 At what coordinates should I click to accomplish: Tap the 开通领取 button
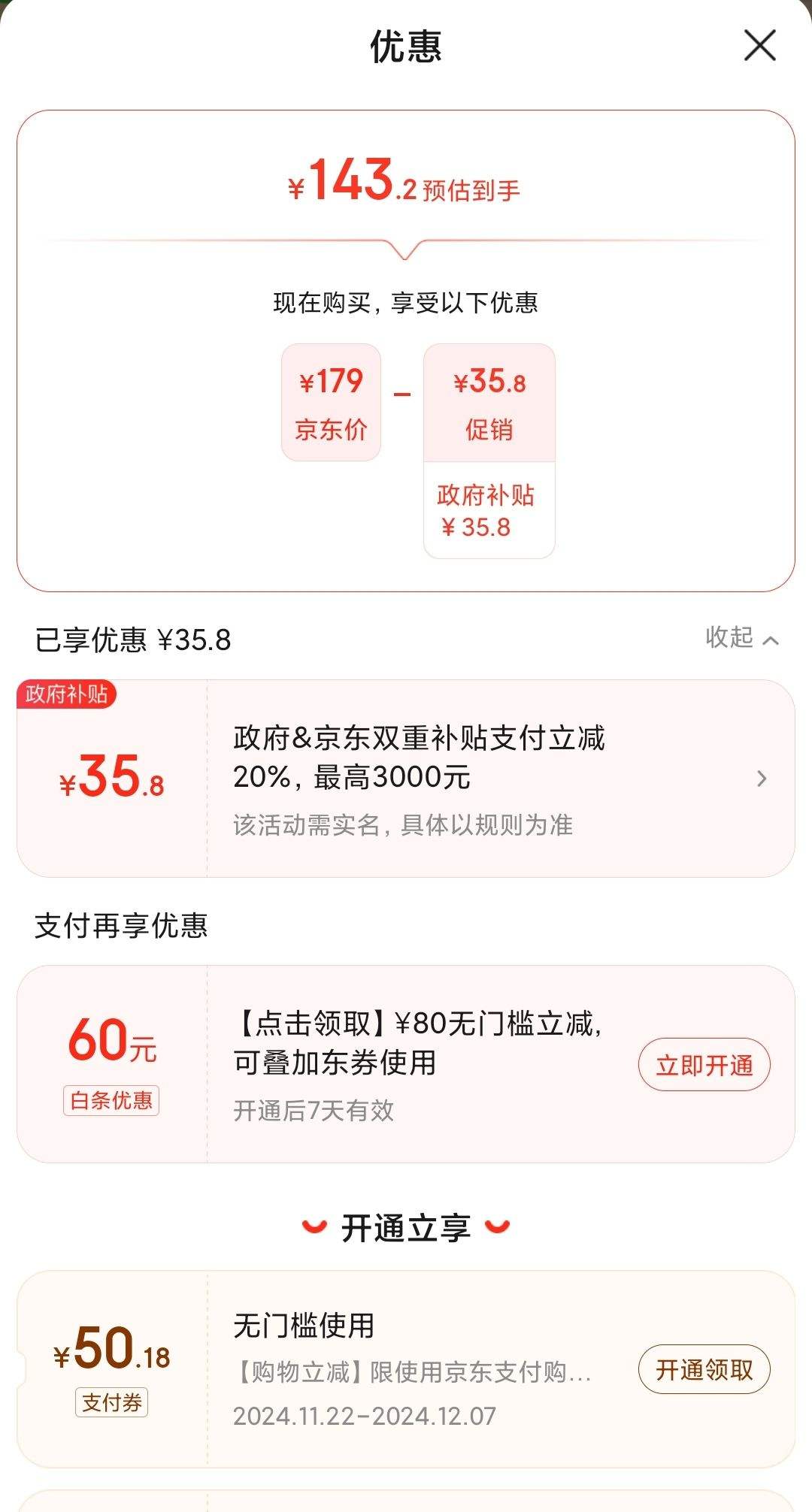click(704, 1369)
